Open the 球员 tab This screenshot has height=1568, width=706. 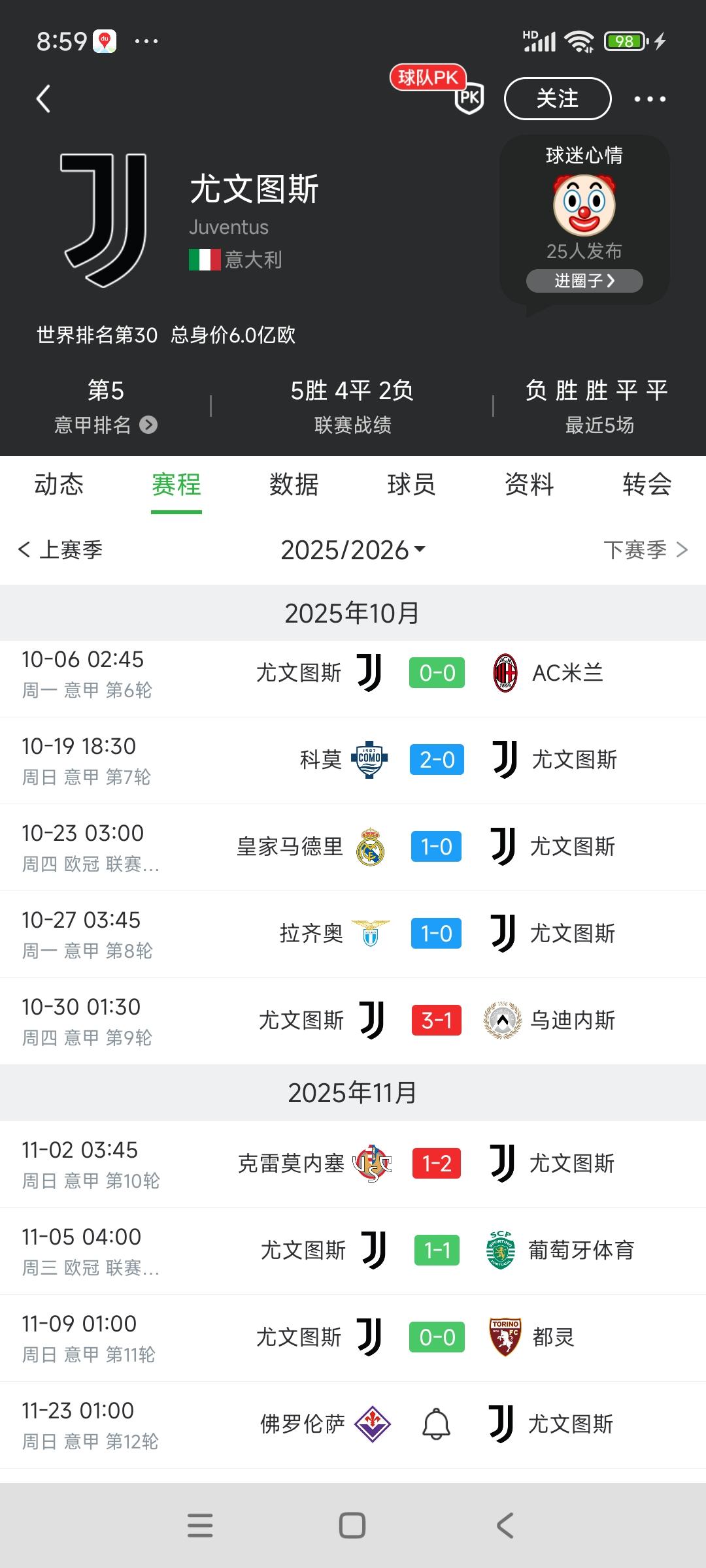(411, 485)
